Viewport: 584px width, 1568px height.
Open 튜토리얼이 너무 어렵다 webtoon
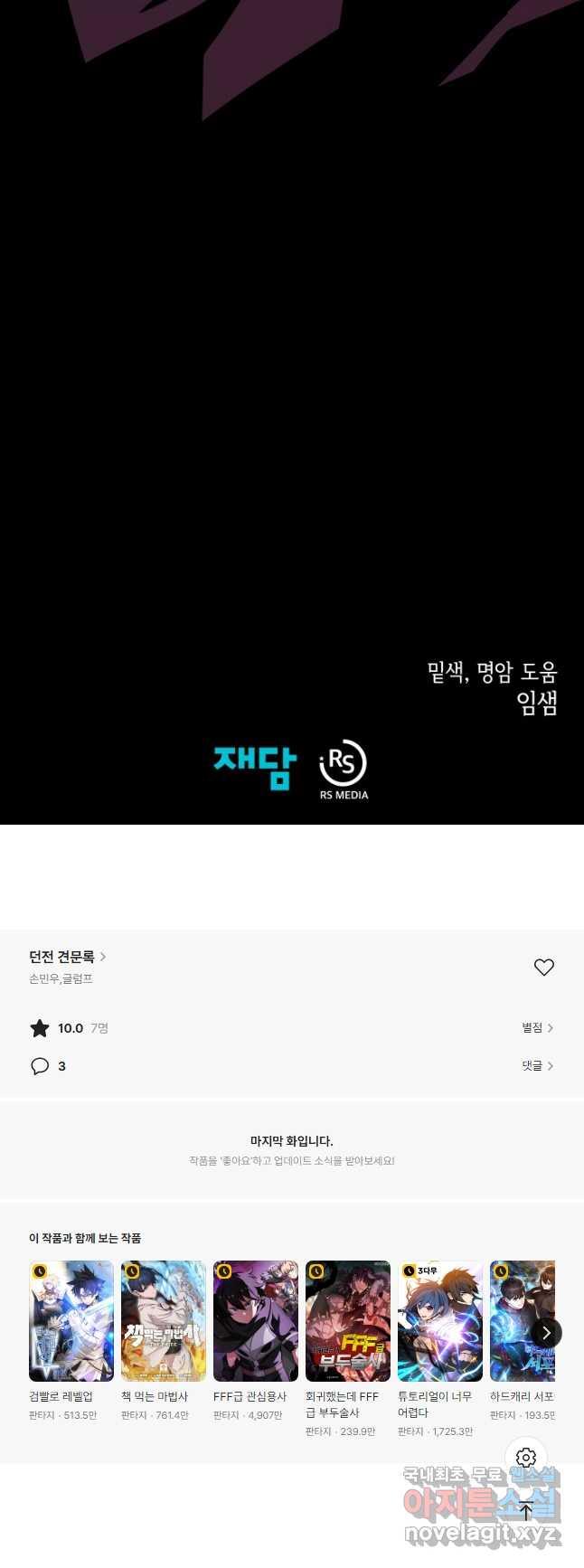440,1321
